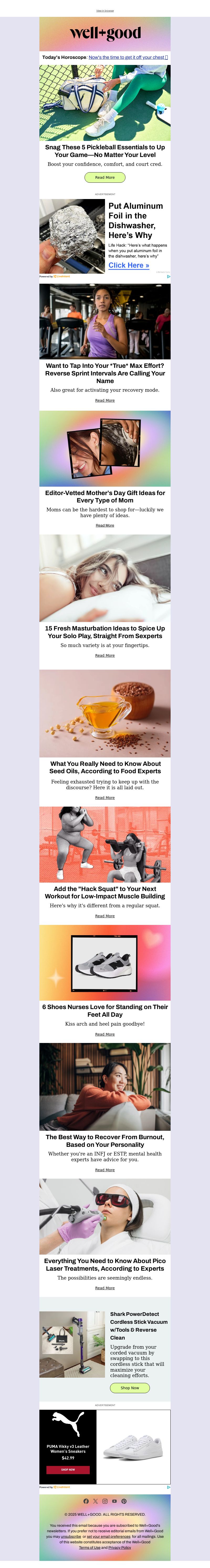Read more about reverse sprint intervals

coord(104,400)
